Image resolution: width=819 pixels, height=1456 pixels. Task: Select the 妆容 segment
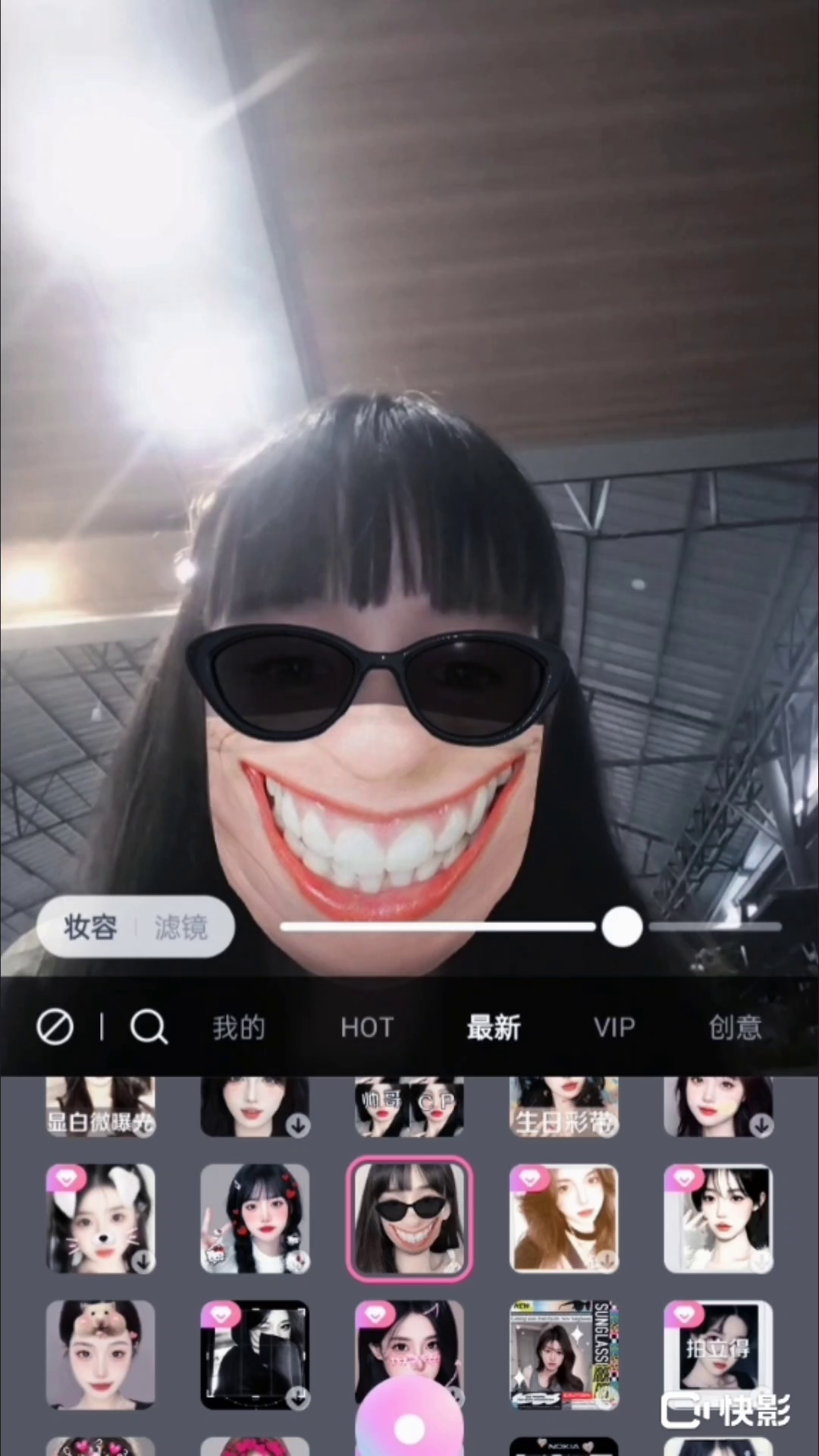click(90, 927)
